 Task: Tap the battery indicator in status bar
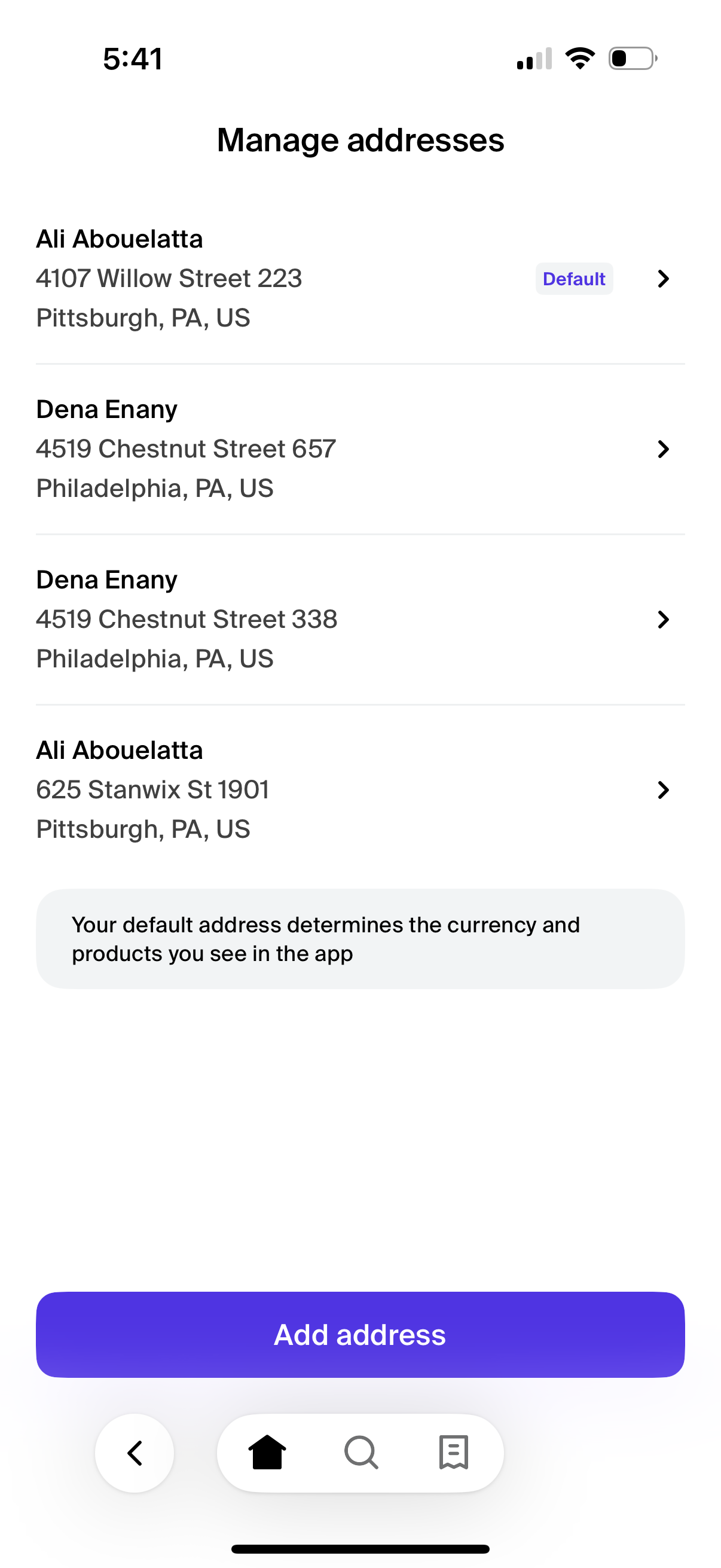(x=630, y=58)
